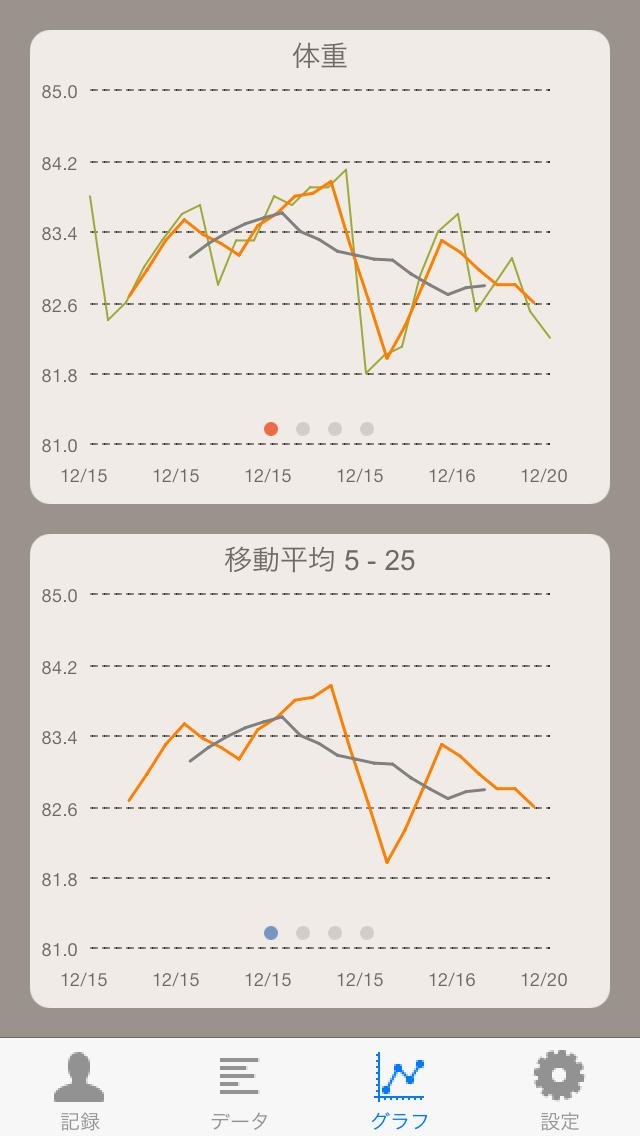Switch to the 記録 tab
This screenshot has width=640, height=1136.
click(x=80, y=1088)
